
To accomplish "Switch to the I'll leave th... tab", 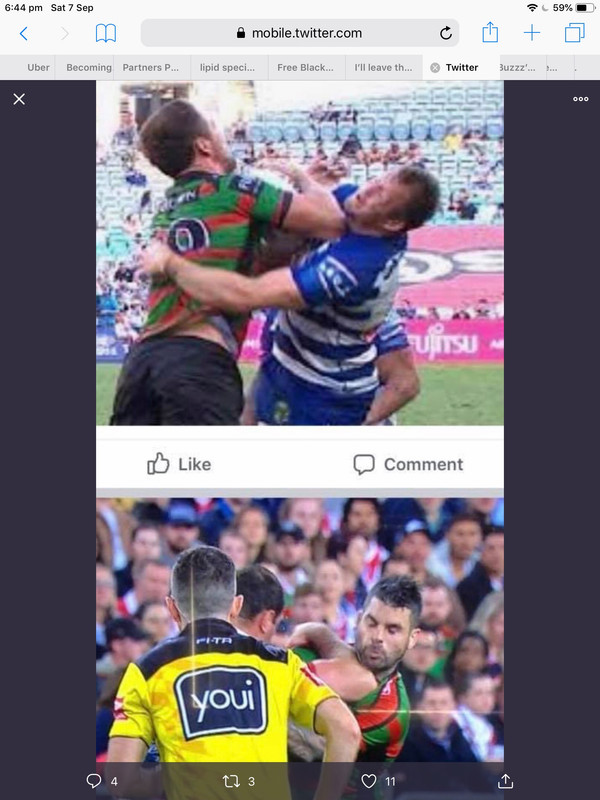I will [383, 67].
